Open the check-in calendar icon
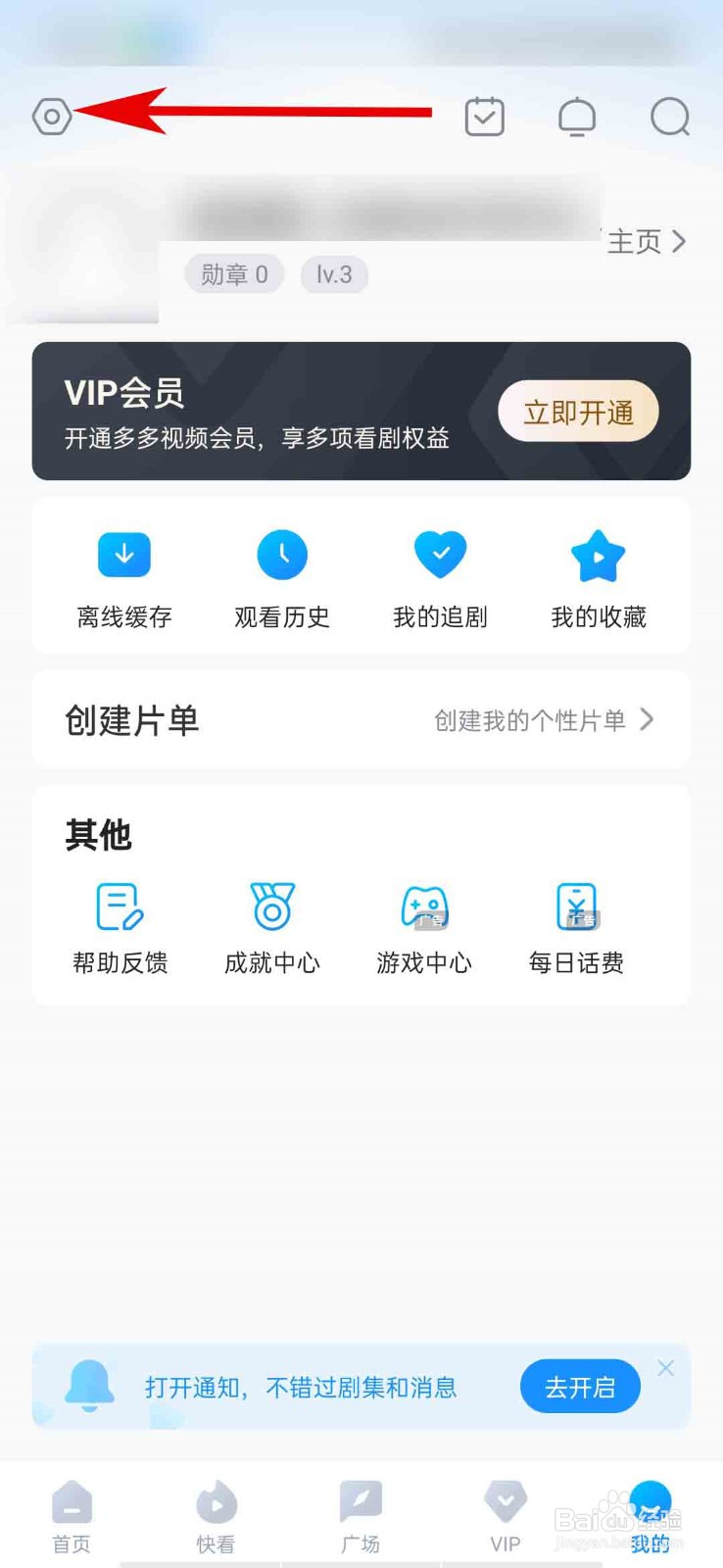 484,116
